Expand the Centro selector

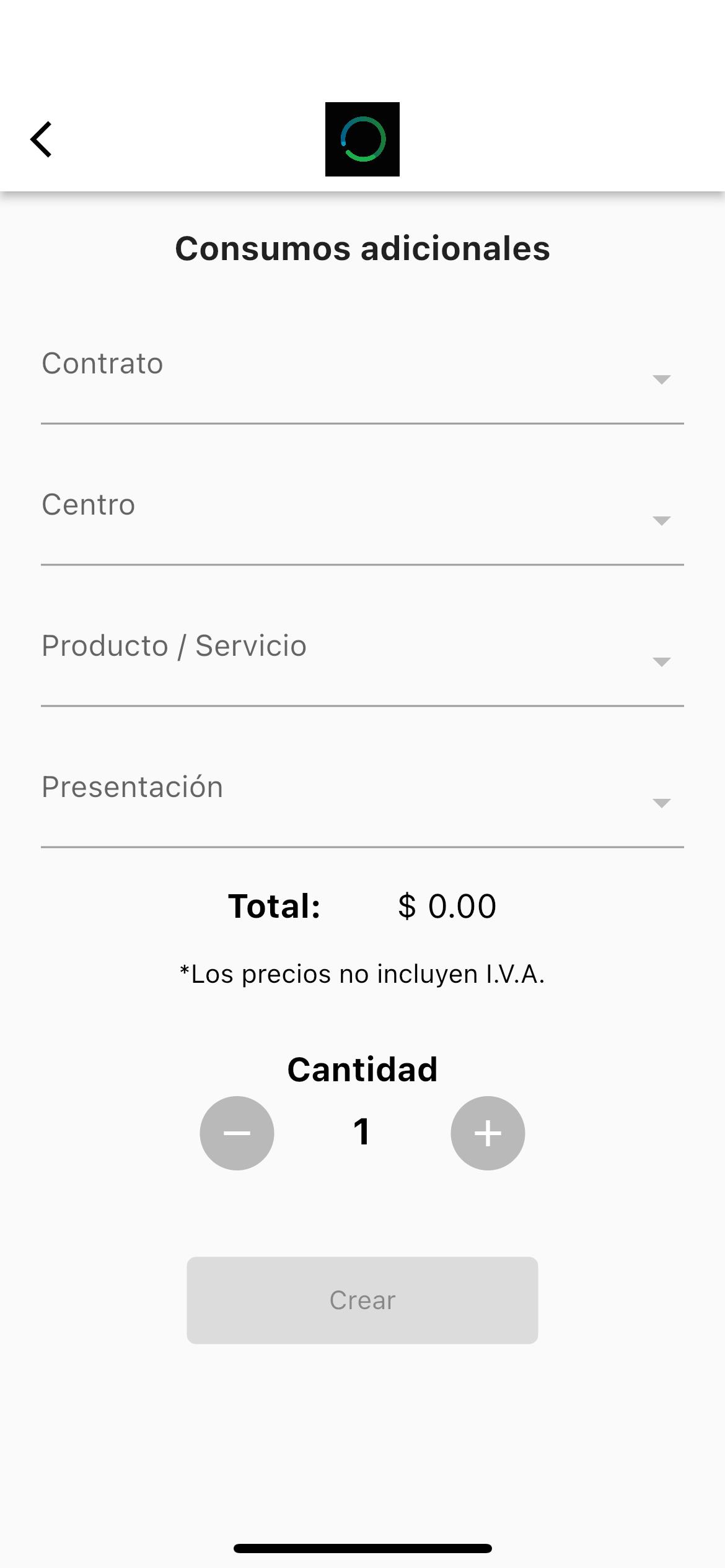[362, 519]
